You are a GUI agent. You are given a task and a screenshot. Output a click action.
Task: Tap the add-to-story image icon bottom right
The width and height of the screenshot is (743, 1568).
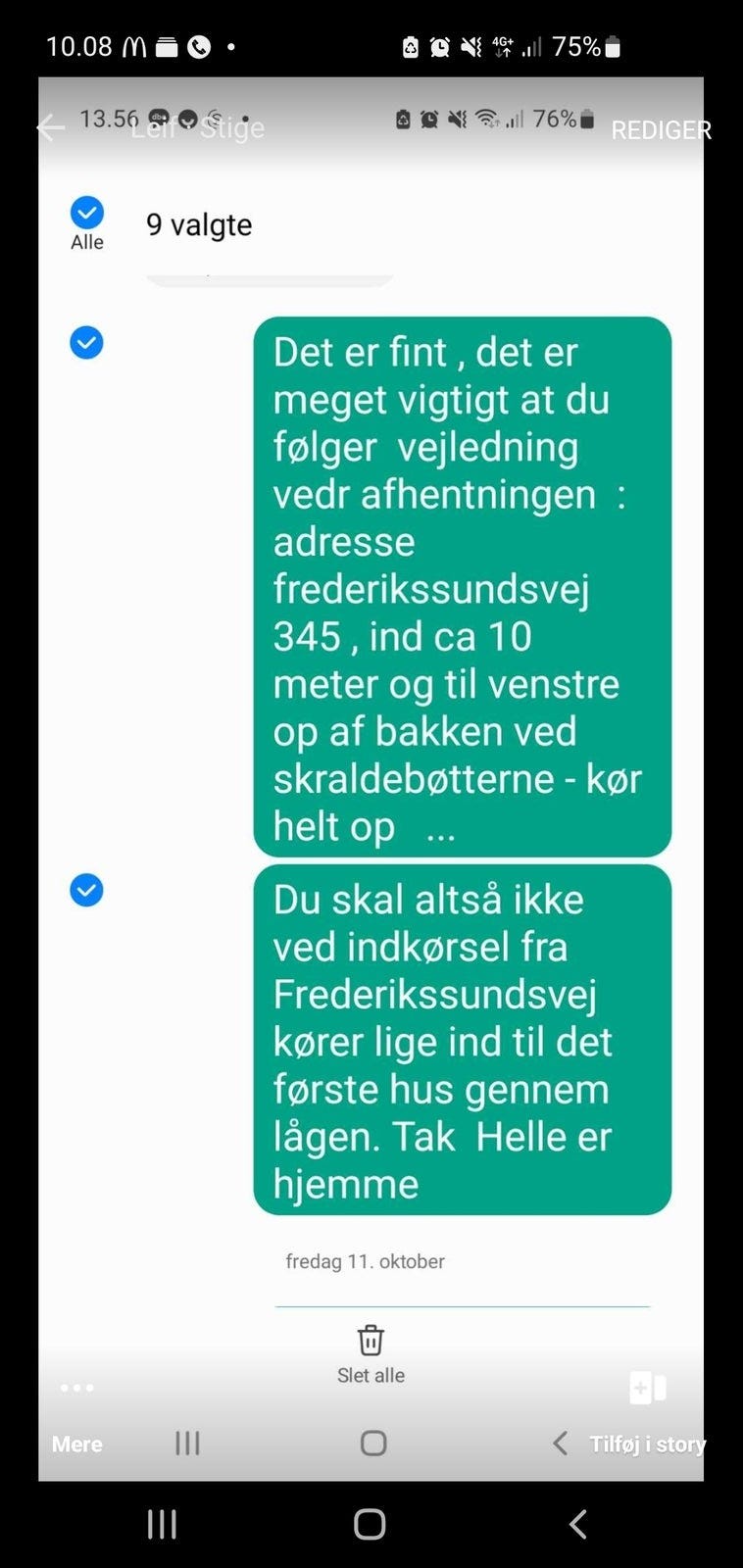[x=647, y=1388]
